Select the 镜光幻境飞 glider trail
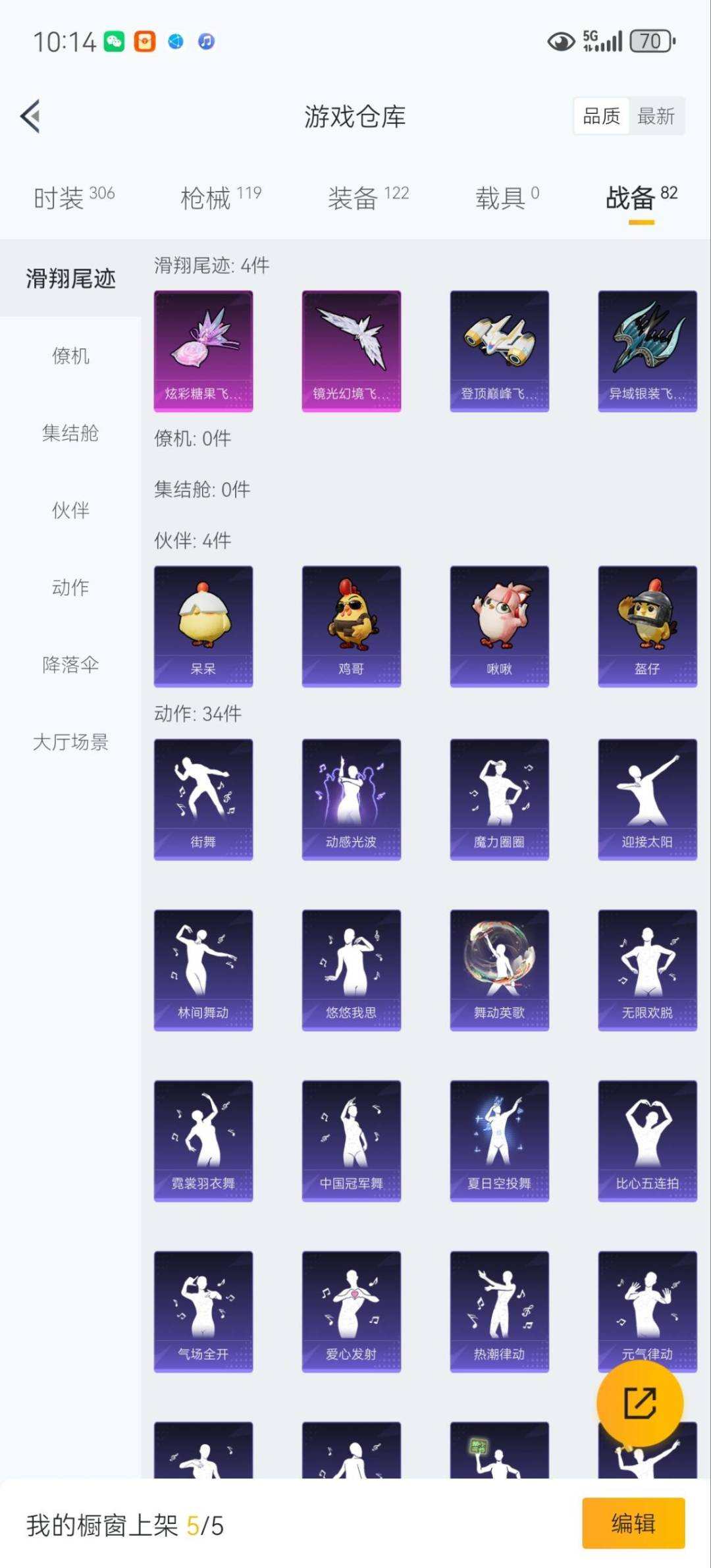Image resolution: width=711 pixels, height=1568 pixels. coord(351,350)
